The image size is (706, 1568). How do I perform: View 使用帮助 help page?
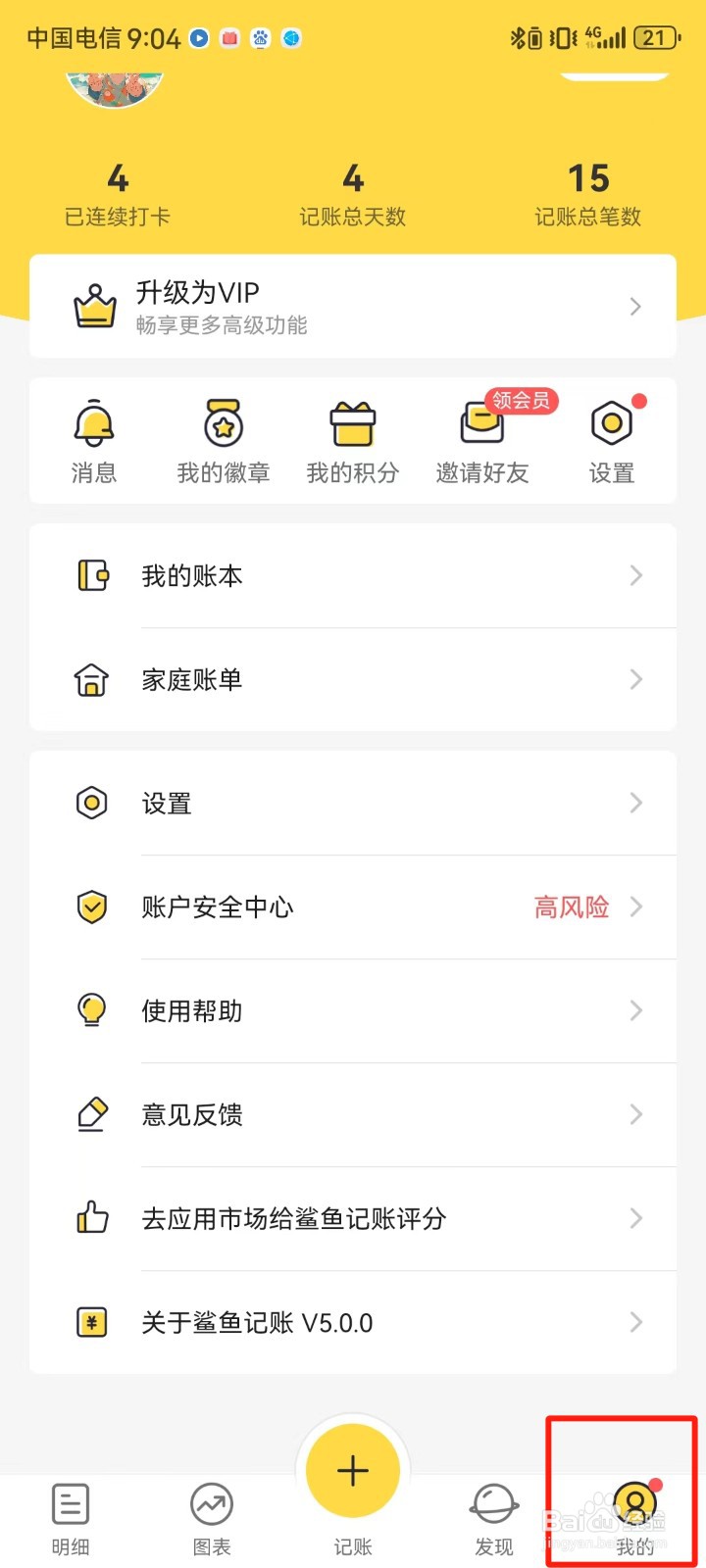tap(353, 1011)
